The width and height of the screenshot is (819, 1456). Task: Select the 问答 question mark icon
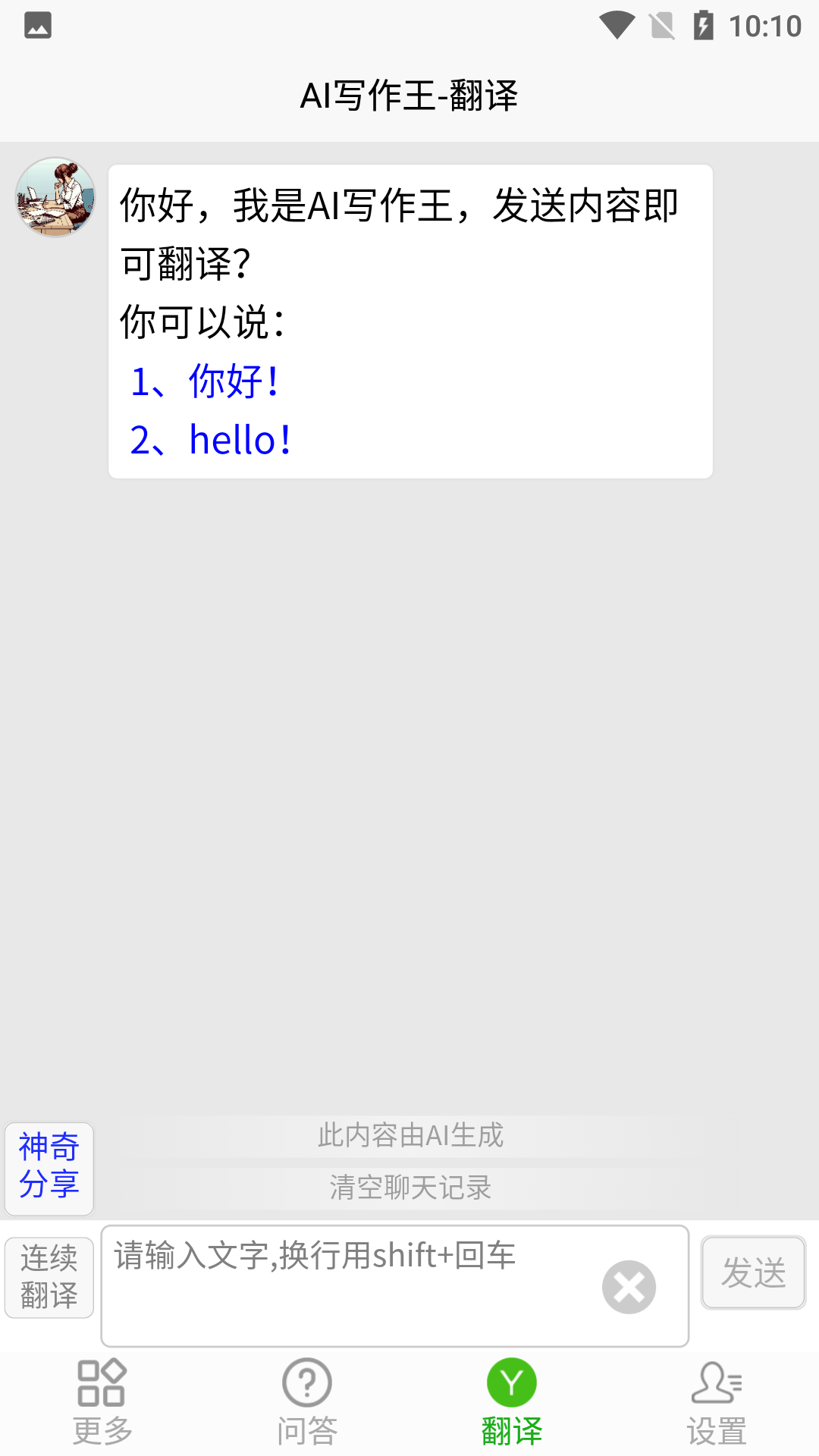pos(306,1382)
